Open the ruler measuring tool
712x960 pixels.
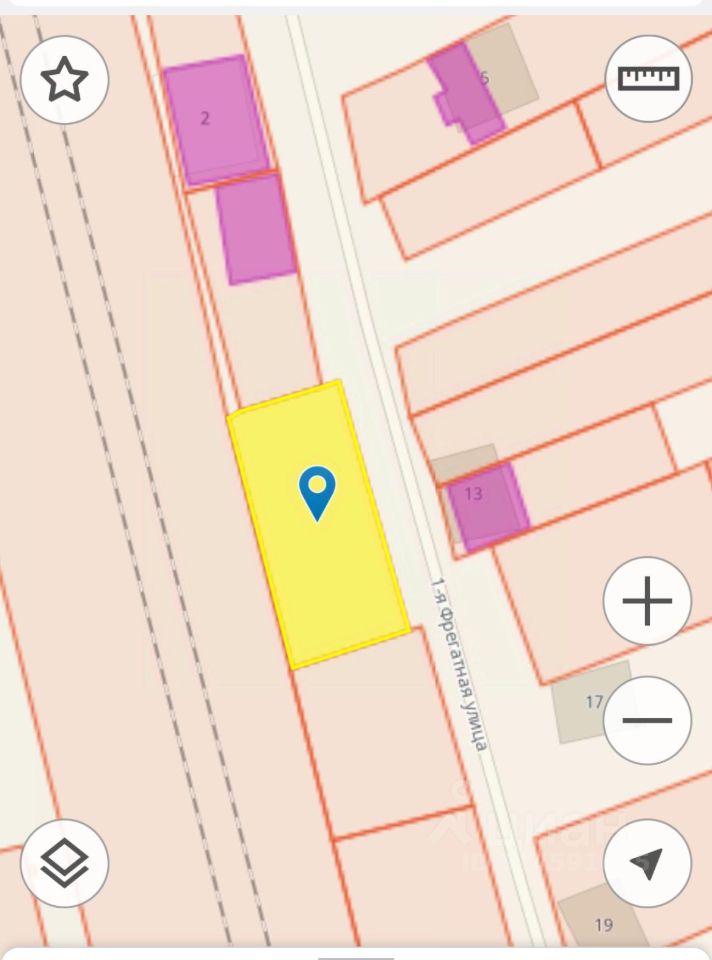648,78
